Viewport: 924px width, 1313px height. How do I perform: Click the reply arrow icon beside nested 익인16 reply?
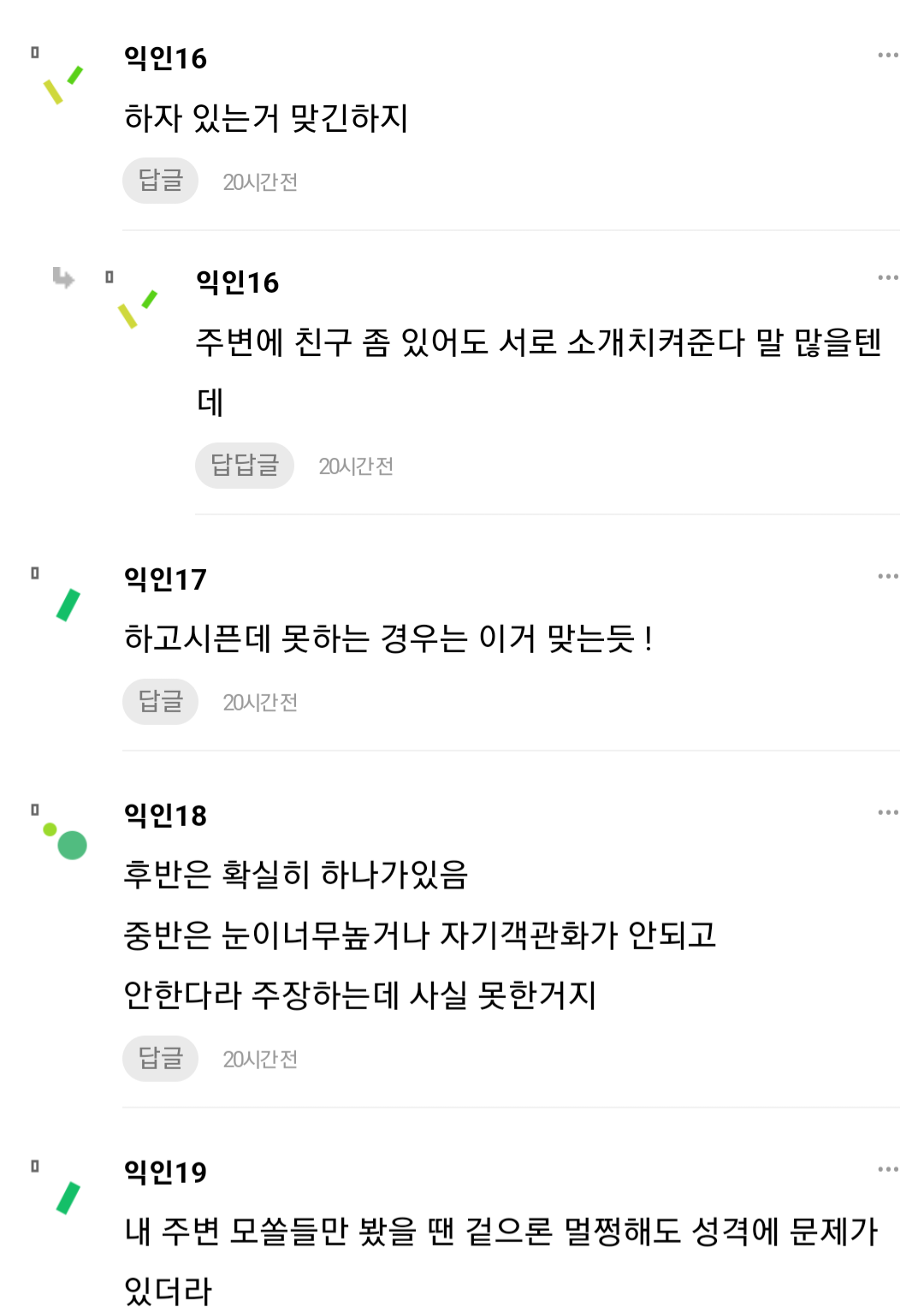tap(62, 277)
